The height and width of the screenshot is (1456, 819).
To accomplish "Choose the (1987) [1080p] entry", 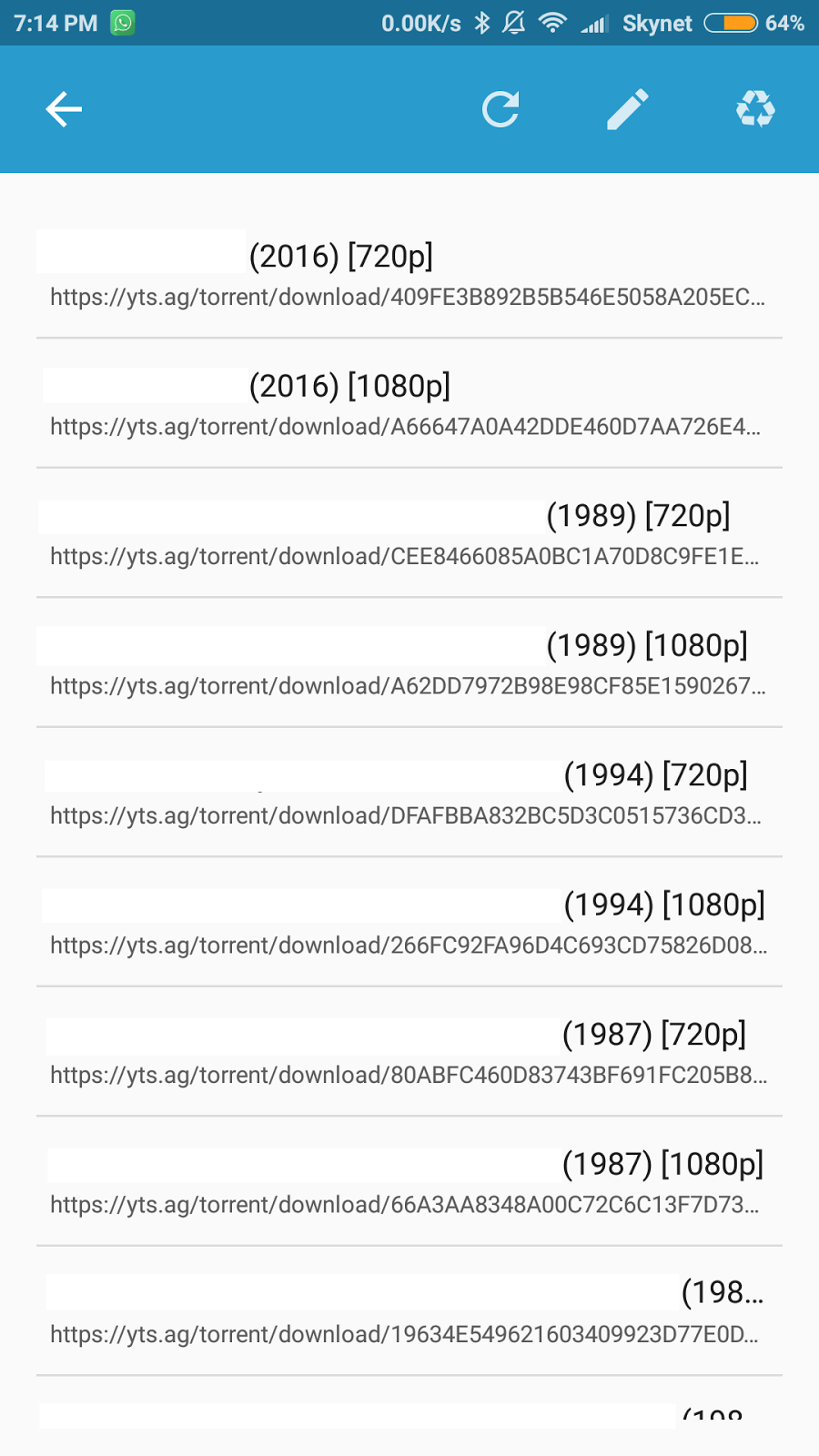I will click(x=409, y=1181).
